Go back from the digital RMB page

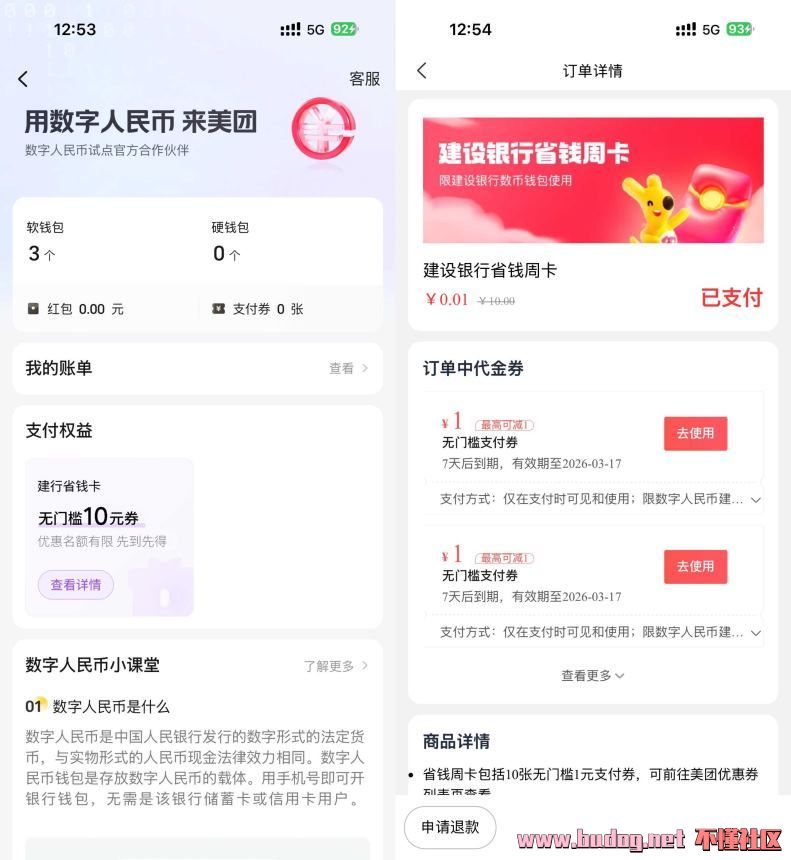click(23, 79)
